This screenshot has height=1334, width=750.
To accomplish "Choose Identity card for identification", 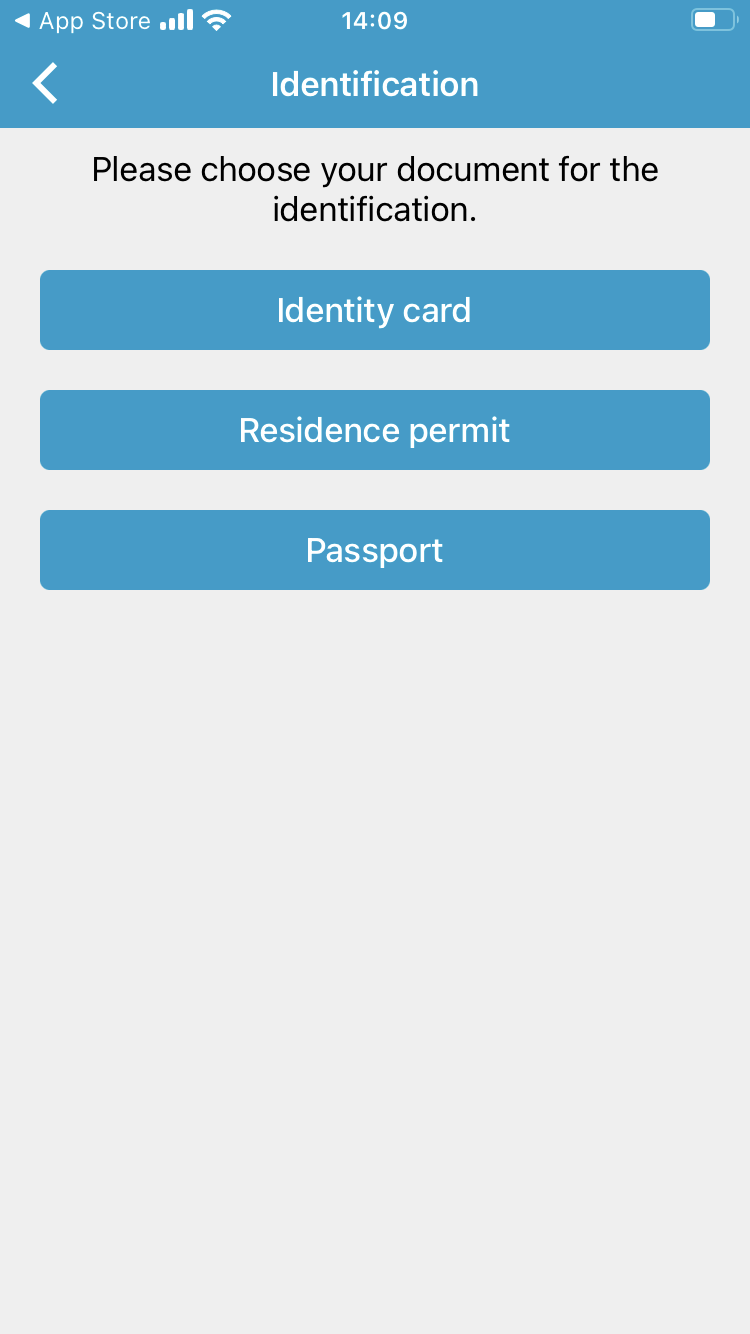I will 375,310.
